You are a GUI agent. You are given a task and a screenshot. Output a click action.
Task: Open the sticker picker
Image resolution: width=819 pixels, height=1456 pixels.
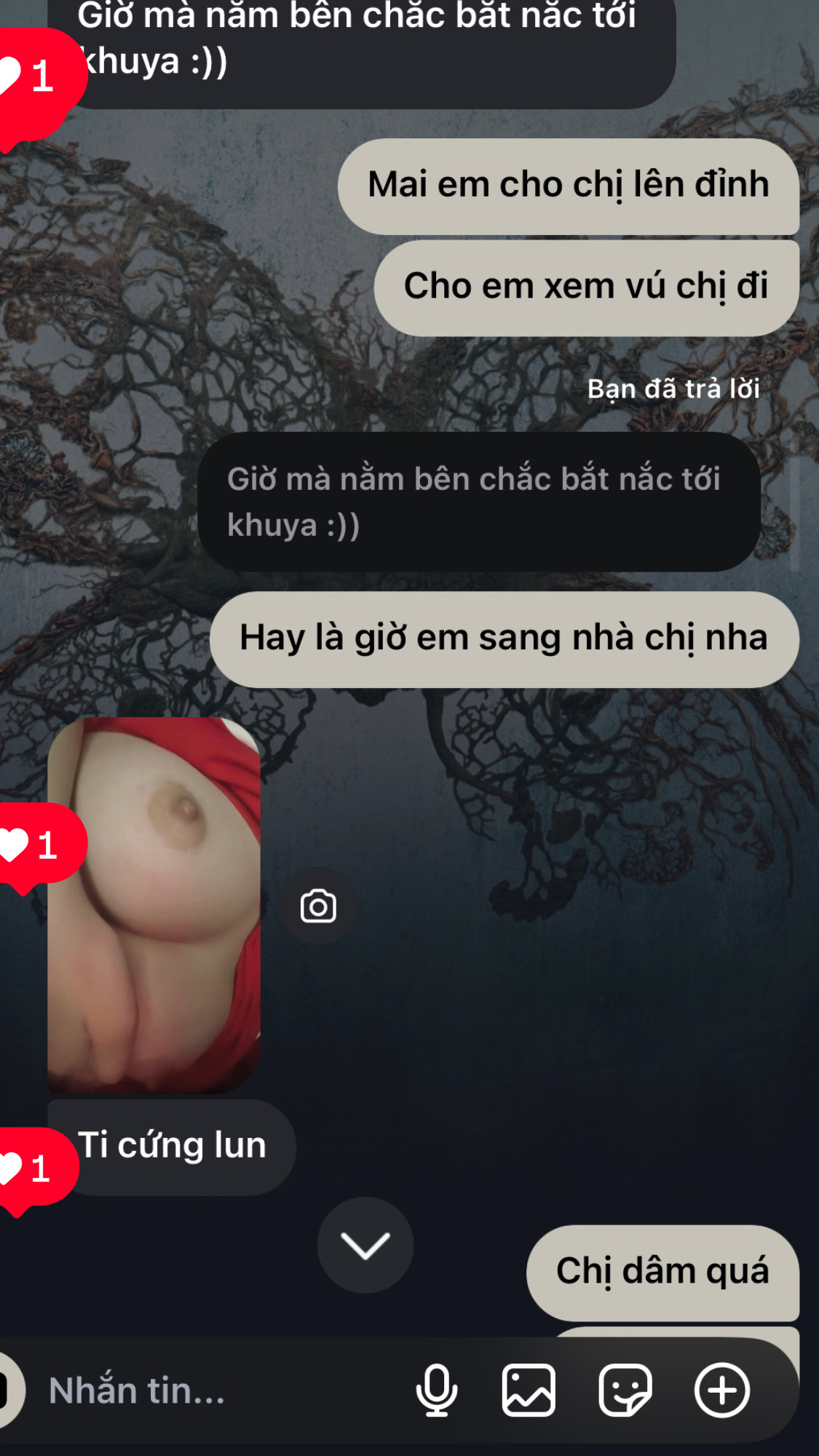625,1390
